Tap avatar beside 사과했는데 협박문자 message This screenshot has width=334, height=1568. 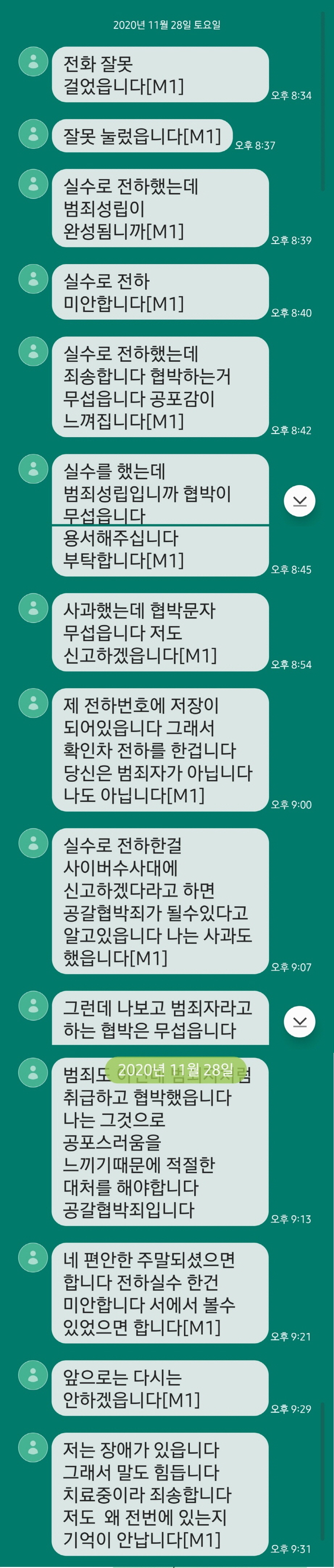tap(33, 608)
